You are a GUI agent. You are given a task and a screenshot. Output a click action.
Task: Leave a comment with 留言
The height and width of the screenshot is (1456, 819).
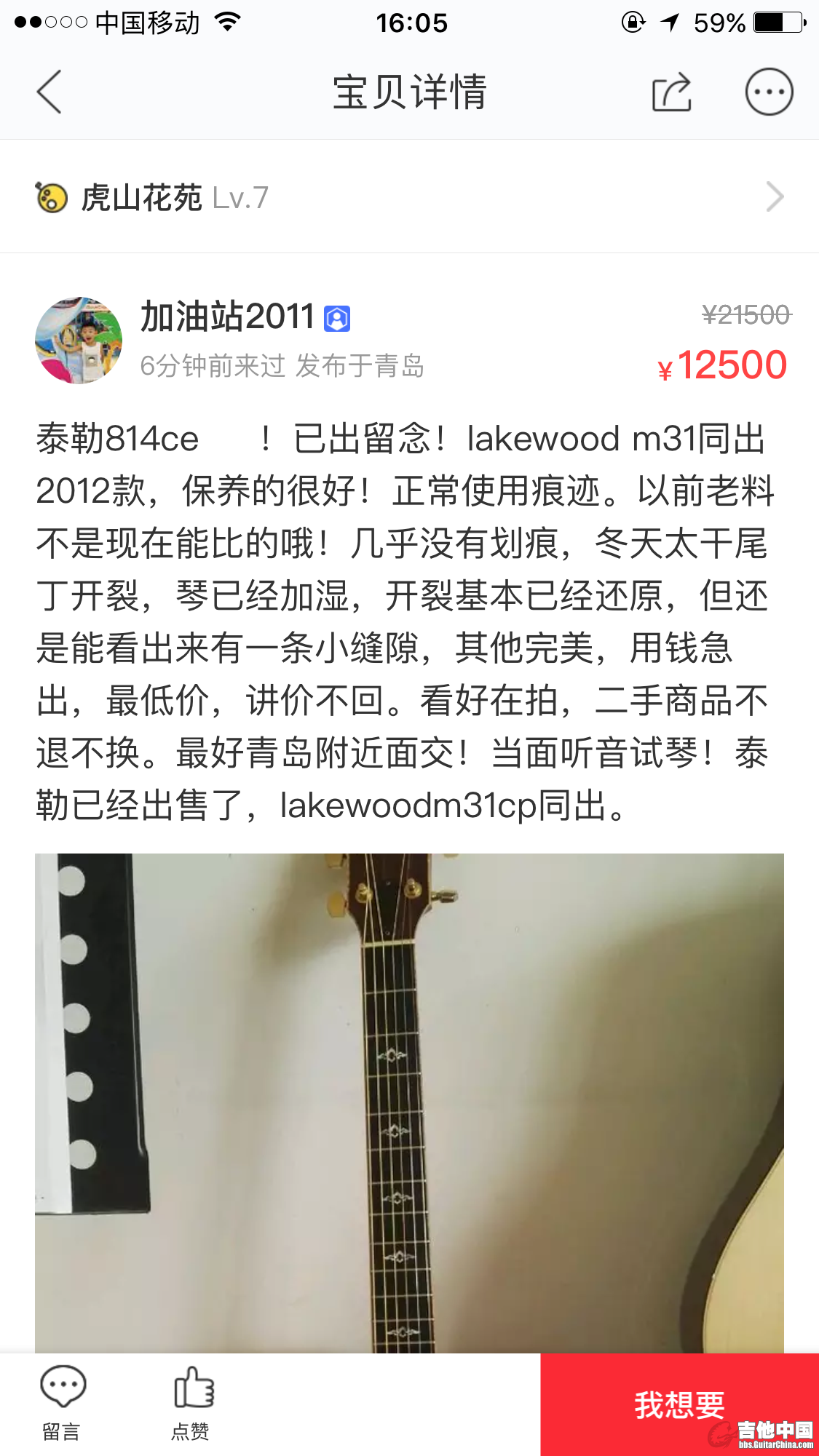point(63,1403)
